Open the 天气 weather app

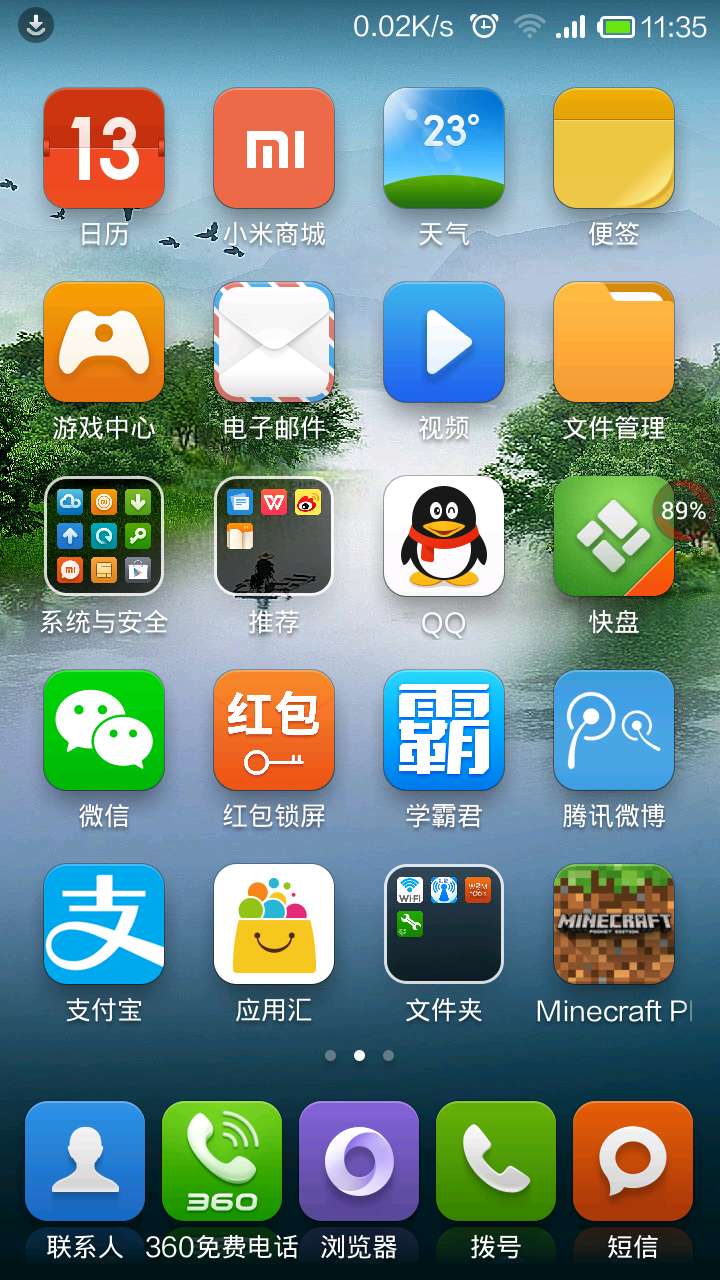click(444, 148)
